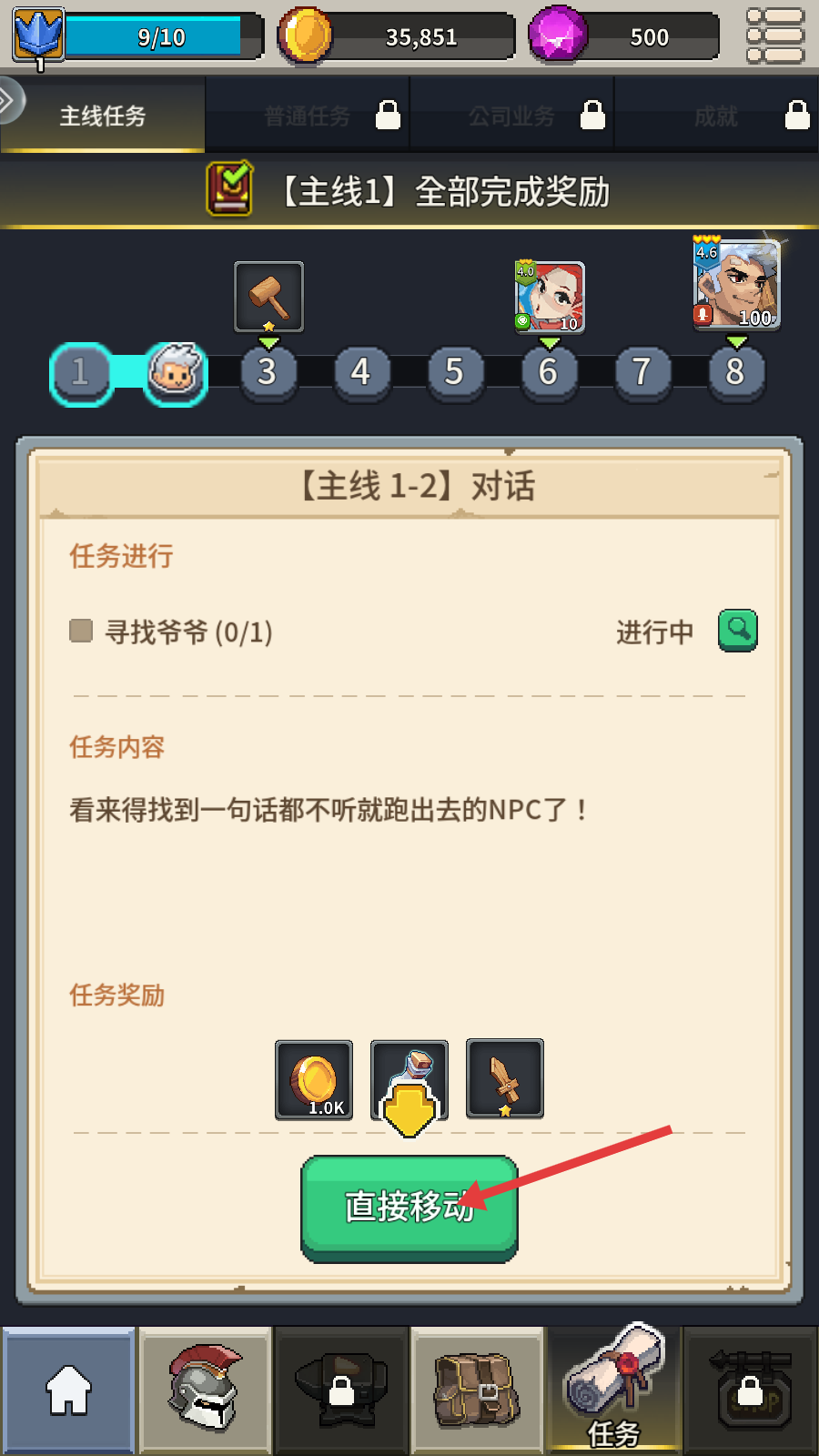View the hammer reward above step 3
The image size is (819, 1456).
click(x=268, y=297)
